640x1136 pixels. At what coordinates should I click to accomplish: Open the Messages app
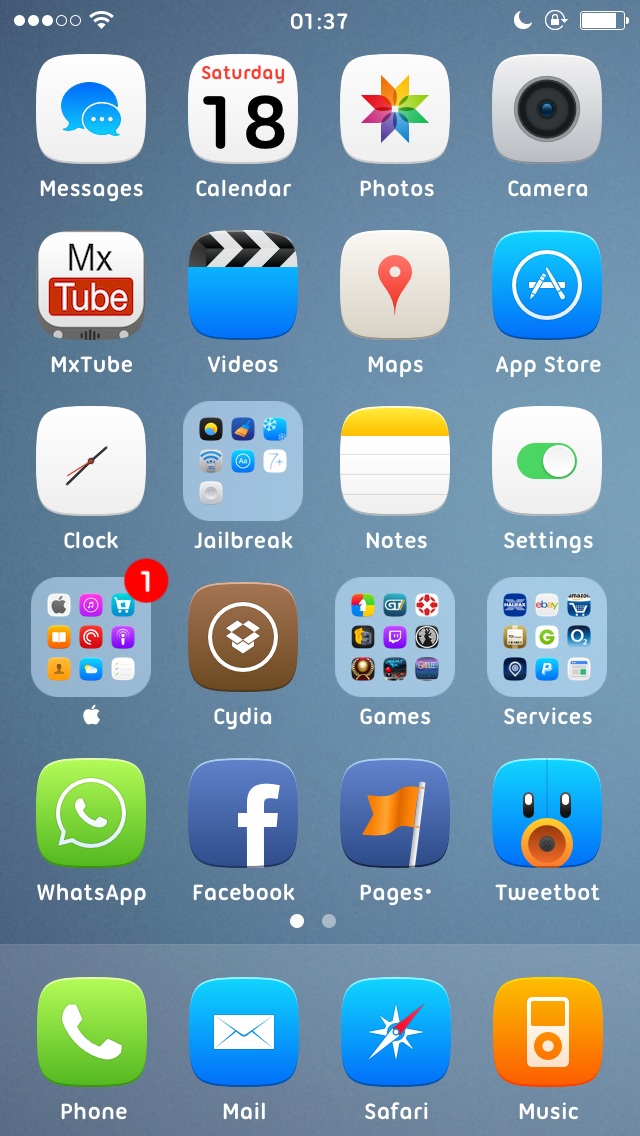(91, 109)
